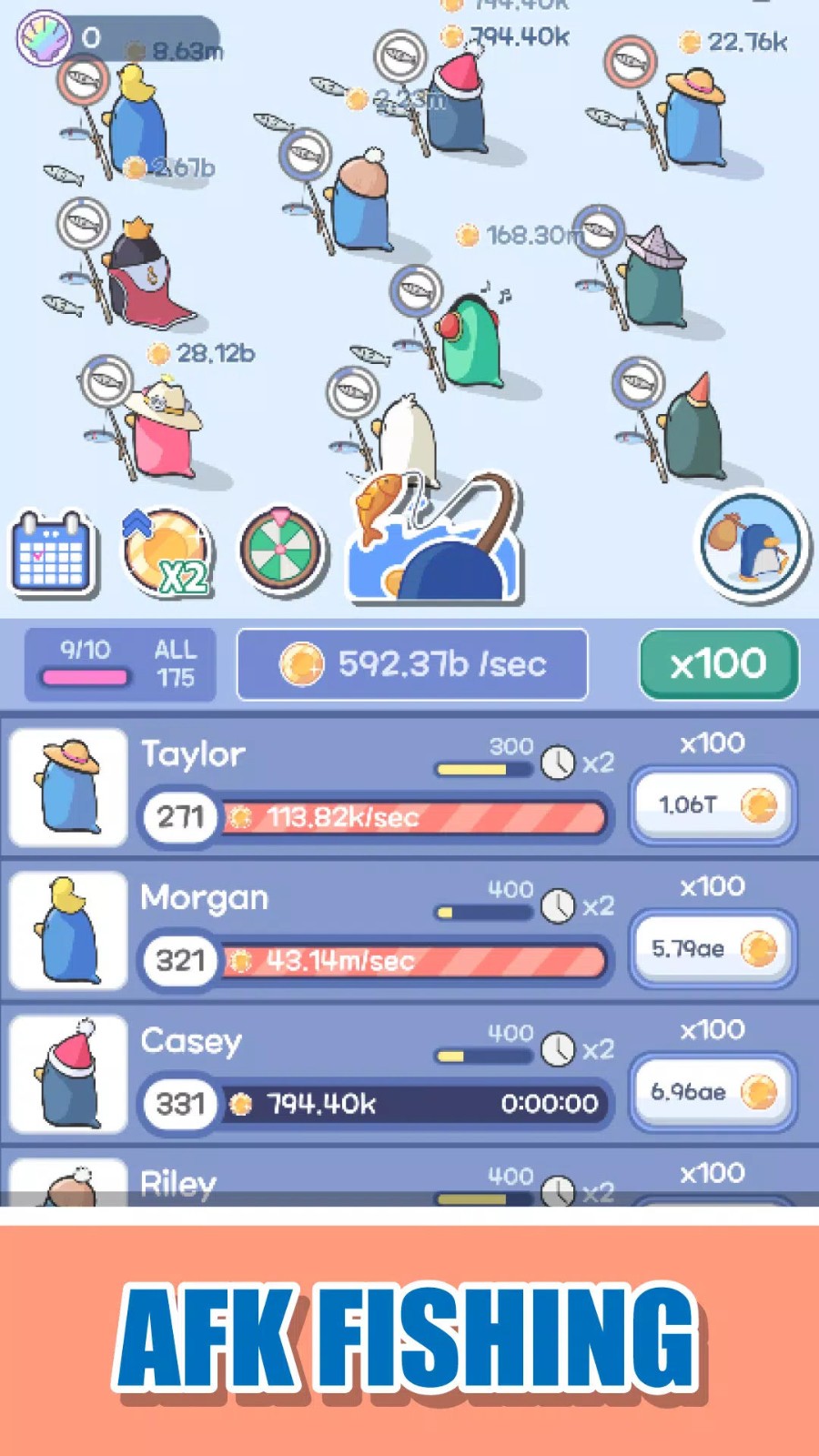Upgrade Morgan for 5.79ae coins
The width and height of the screenshot is (819, 1456).
tap(713, 948)
